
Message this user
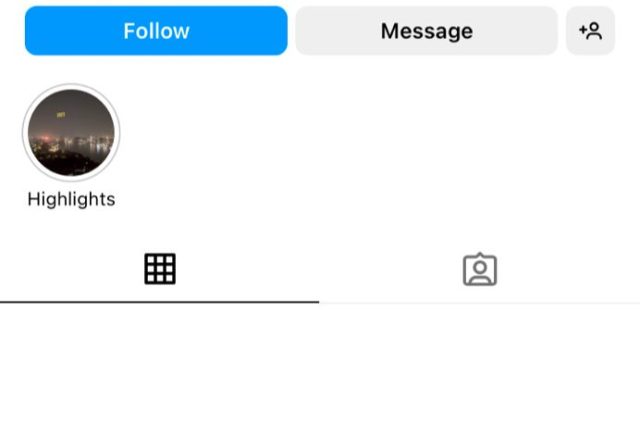(426, 31)
